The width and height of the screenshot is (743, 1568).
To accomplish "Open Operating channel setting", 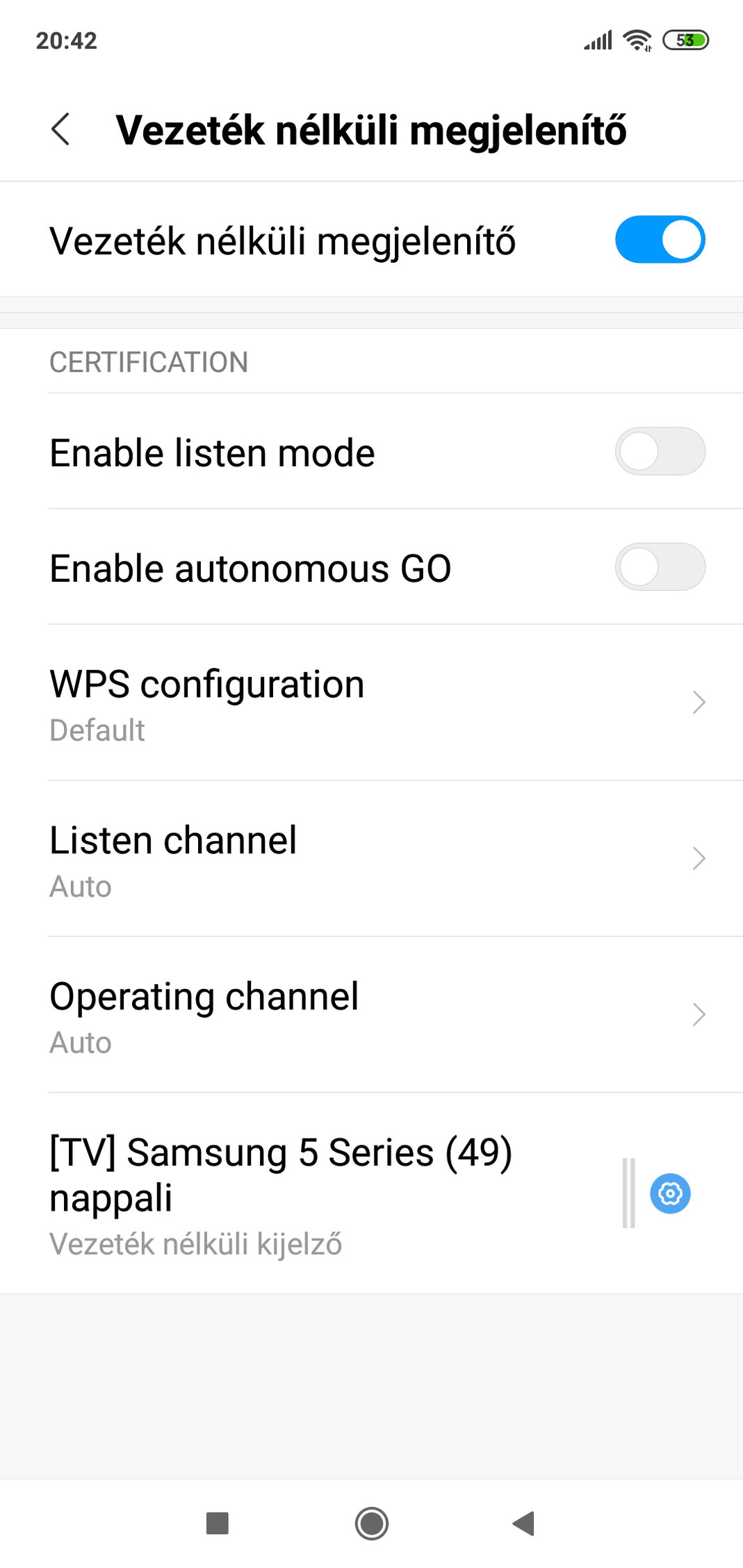I will coord(371,1015).
